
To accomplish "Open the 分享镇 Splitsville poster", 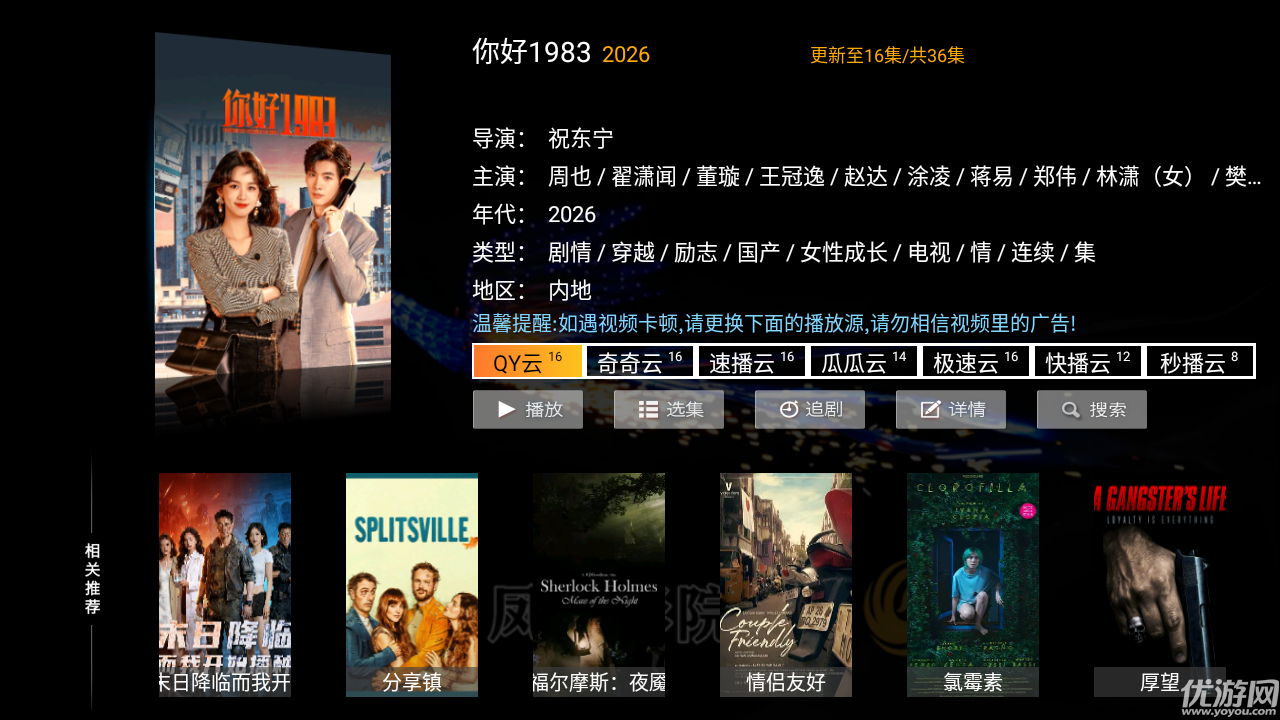I will 412,584.
